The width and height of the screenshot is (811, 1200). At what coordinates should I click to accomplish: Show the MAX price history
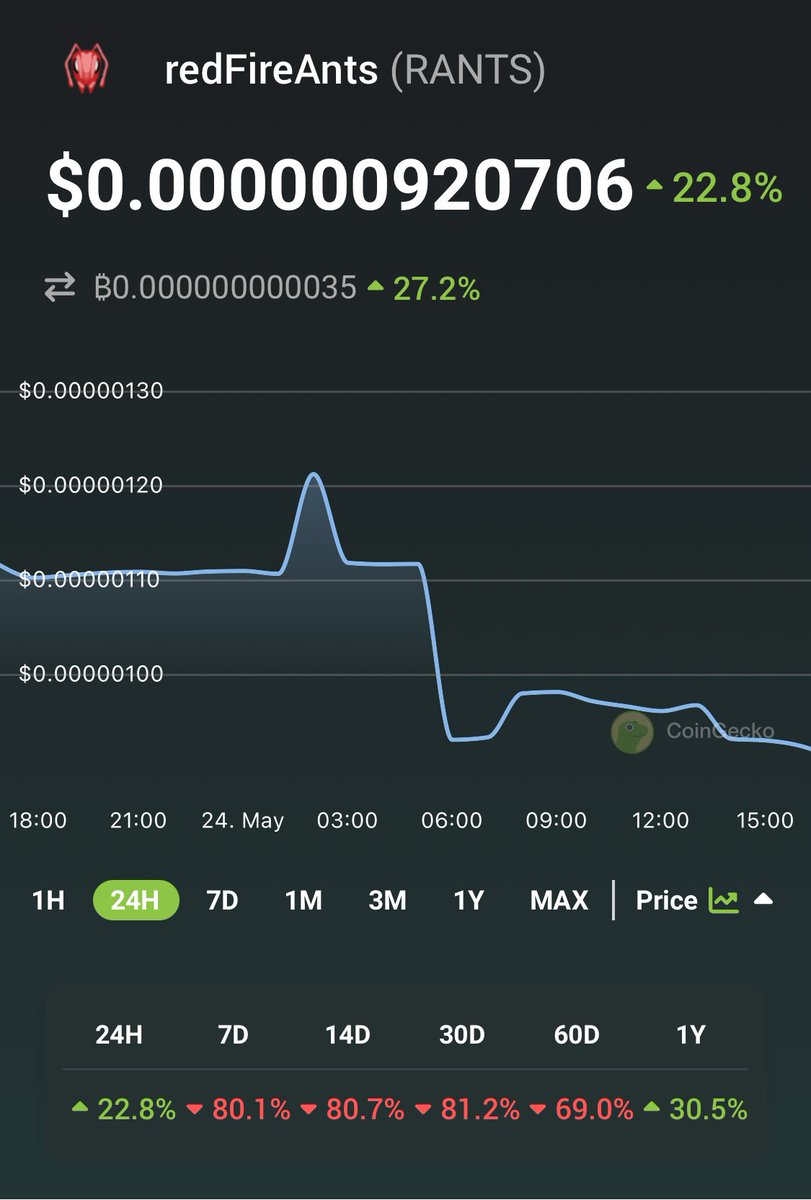559,900
